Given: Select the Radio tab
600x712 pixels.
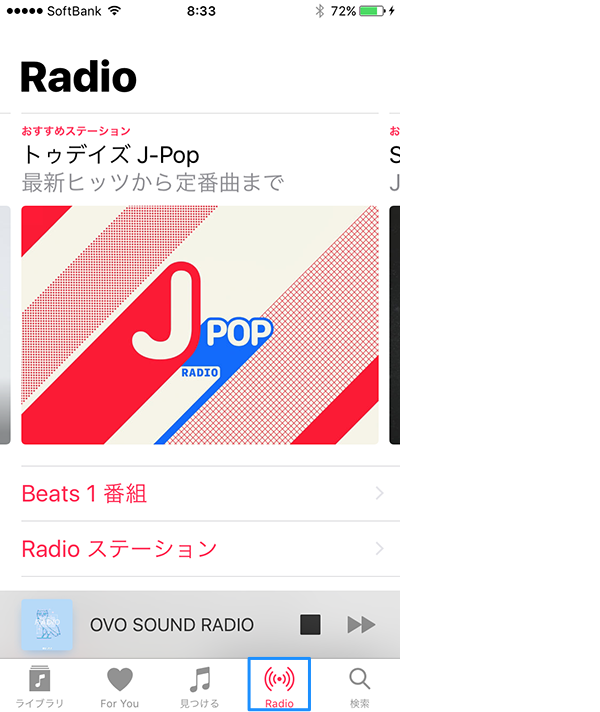Looking at the screenshot, I should tap(279, 685).
